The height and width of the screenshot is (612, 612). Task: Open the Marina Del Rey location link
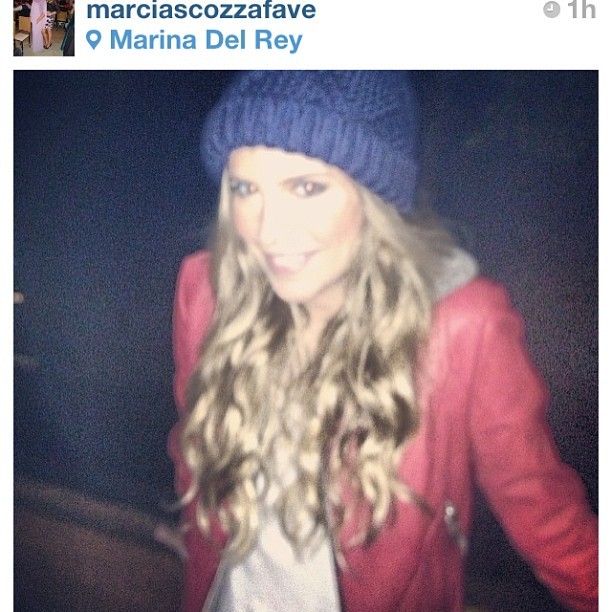194,40
